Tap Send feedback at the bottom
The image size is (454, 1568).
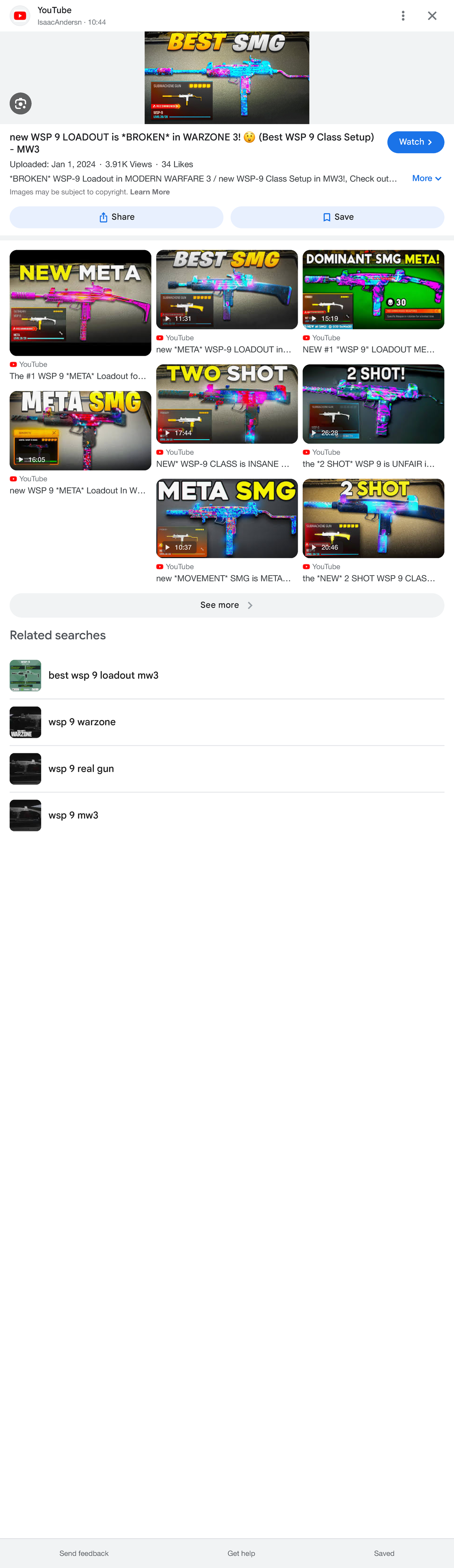coord(84,1553)
